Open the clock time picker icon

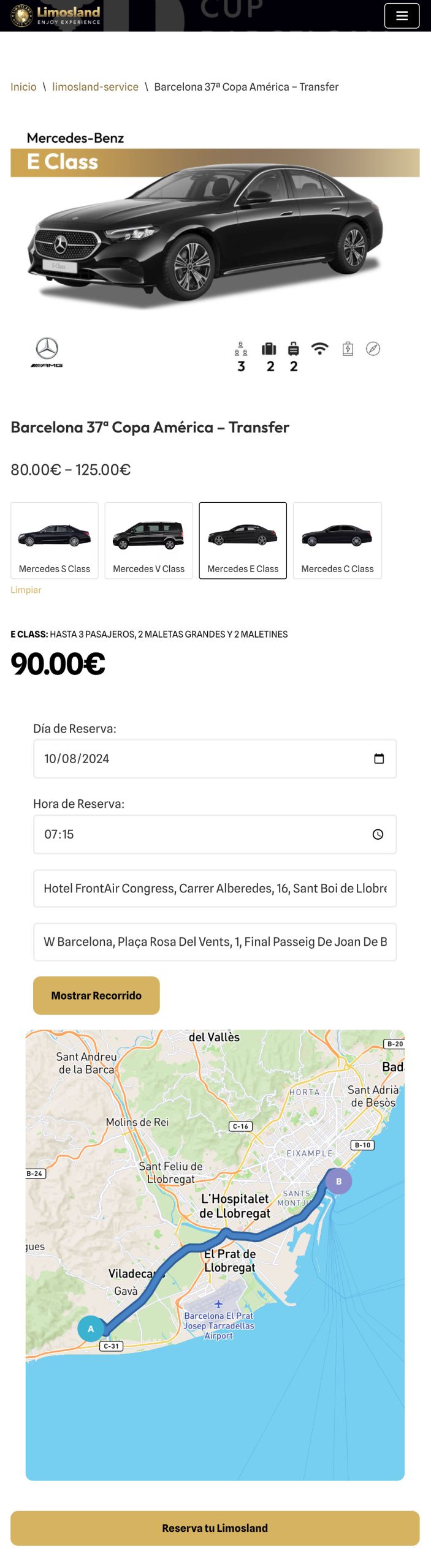[378, 834]
